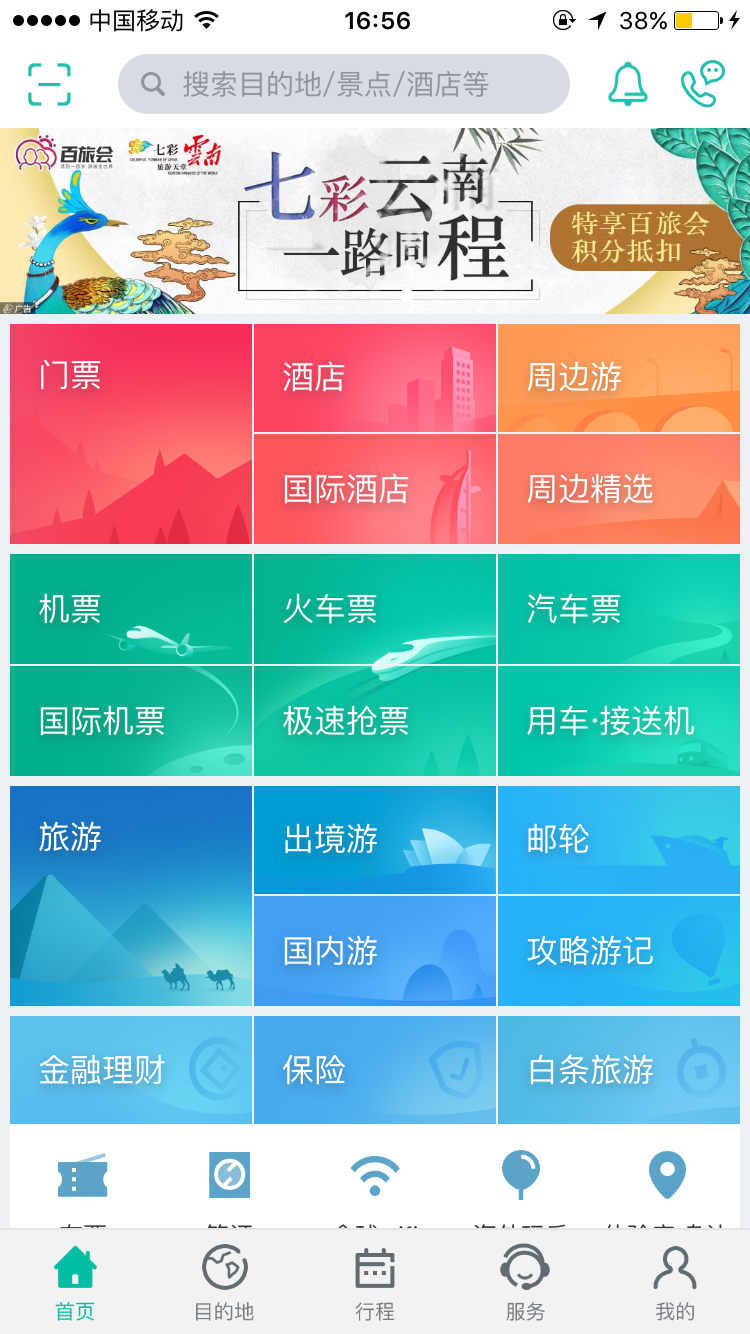Viewport: 750px width, 1334px height.
Task: Book 机票 flight tickets
Action: click(x=131, y=609)
